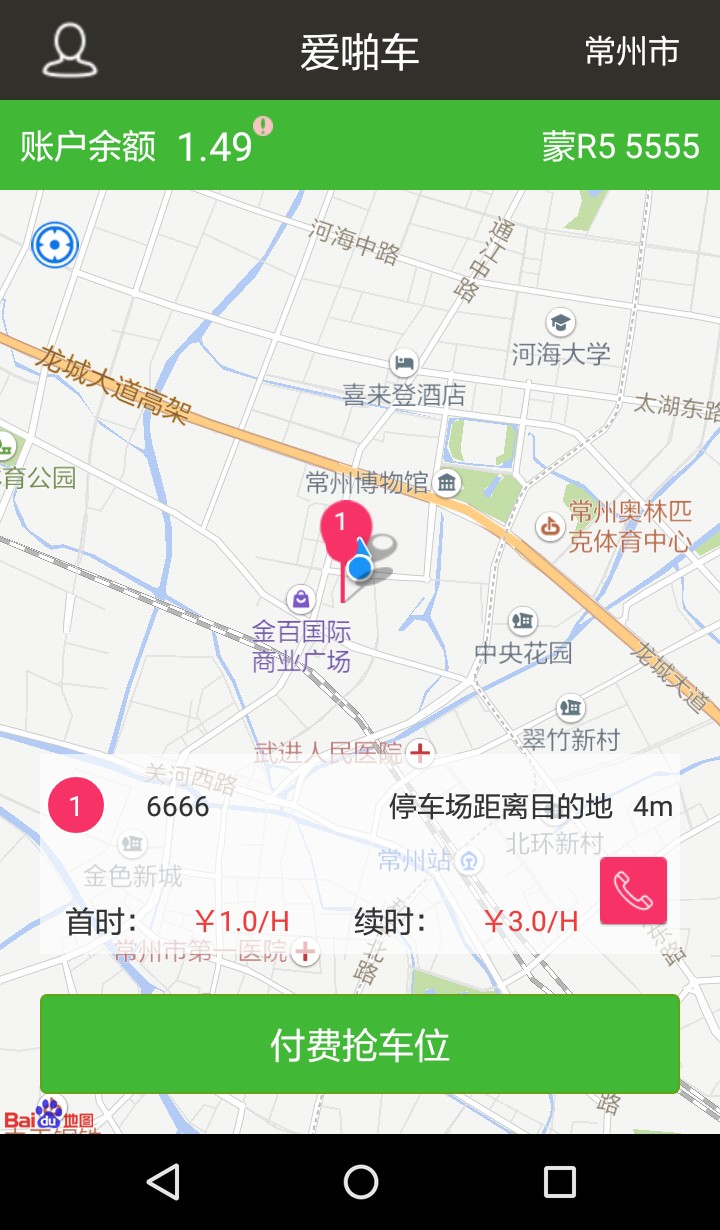Select the parking spot name 6666
Viewport: 720px width, 1230px height.
coord(177,805)
